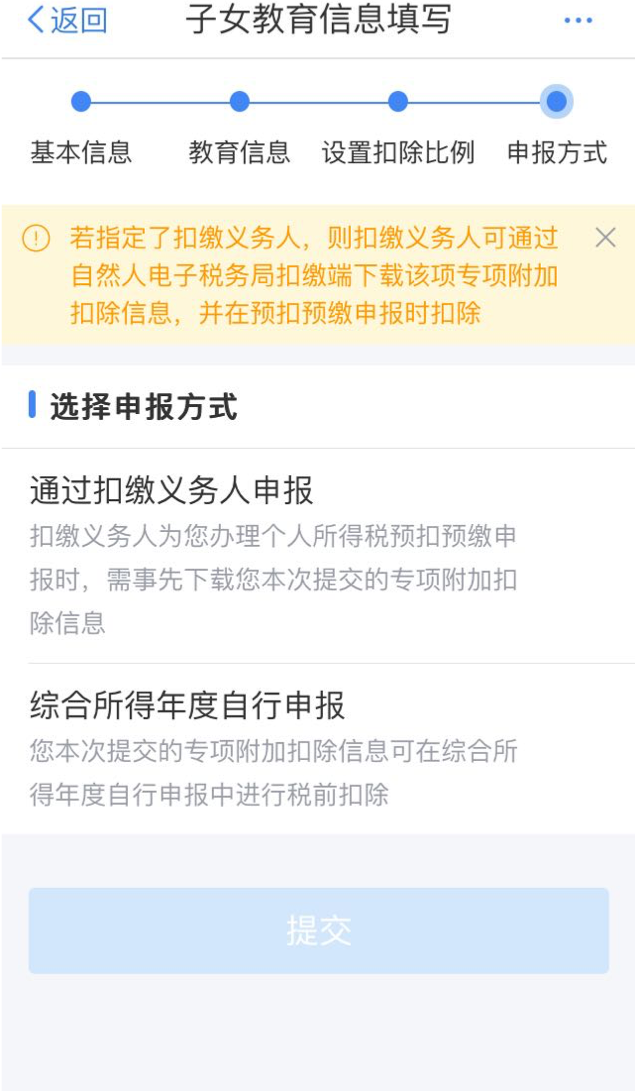The image size is (635, 1091).
Task: Jump to the 基本信息 step
Action: point(81,125)
